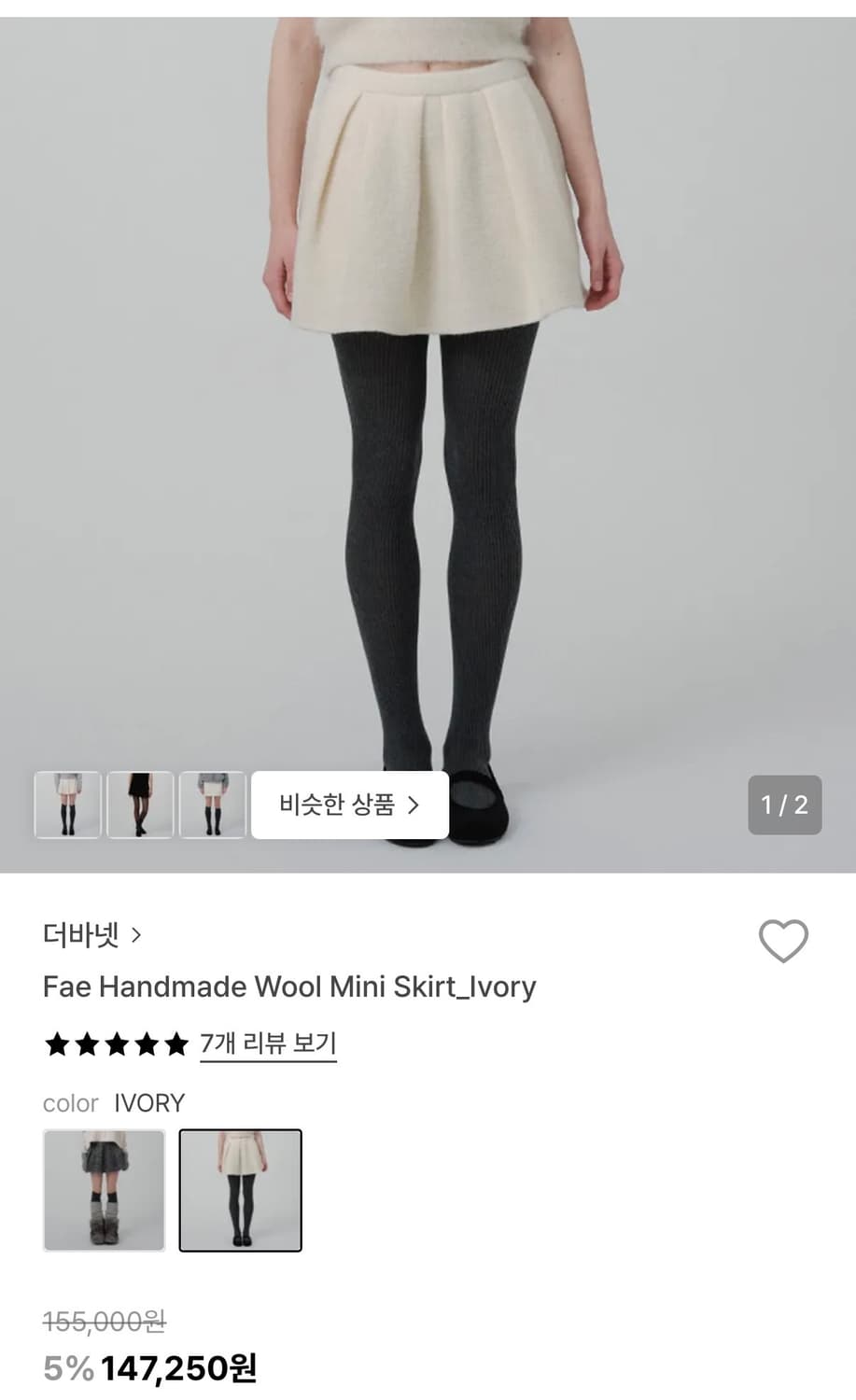Viewport: 856px width, 1400px height.
Task: Tap the first similar product thumbnail
Action: 67,805
